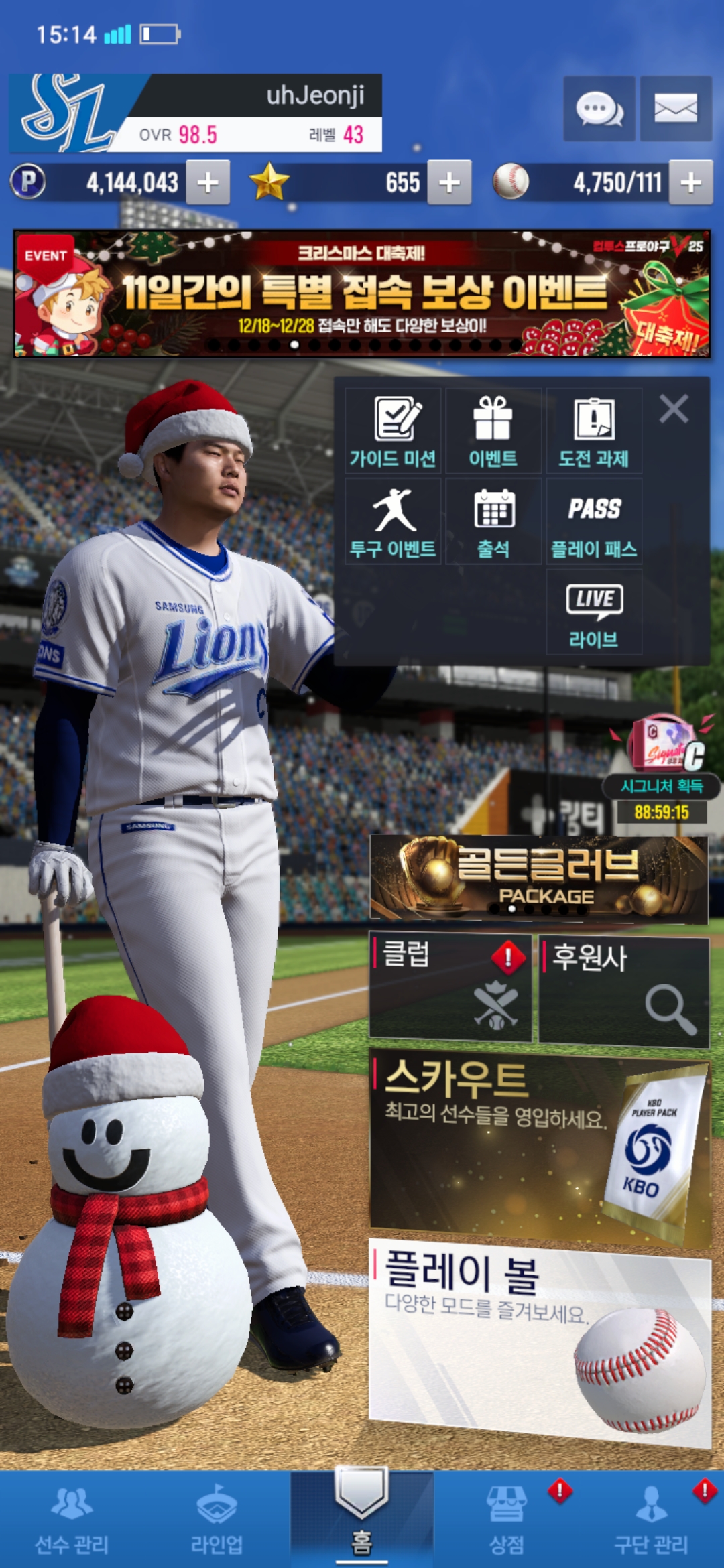Image resolution: width=724 pixels, height=1568 pixels.
Task: Open 스카우트 player recruitment
Action: click(538, 1146)
